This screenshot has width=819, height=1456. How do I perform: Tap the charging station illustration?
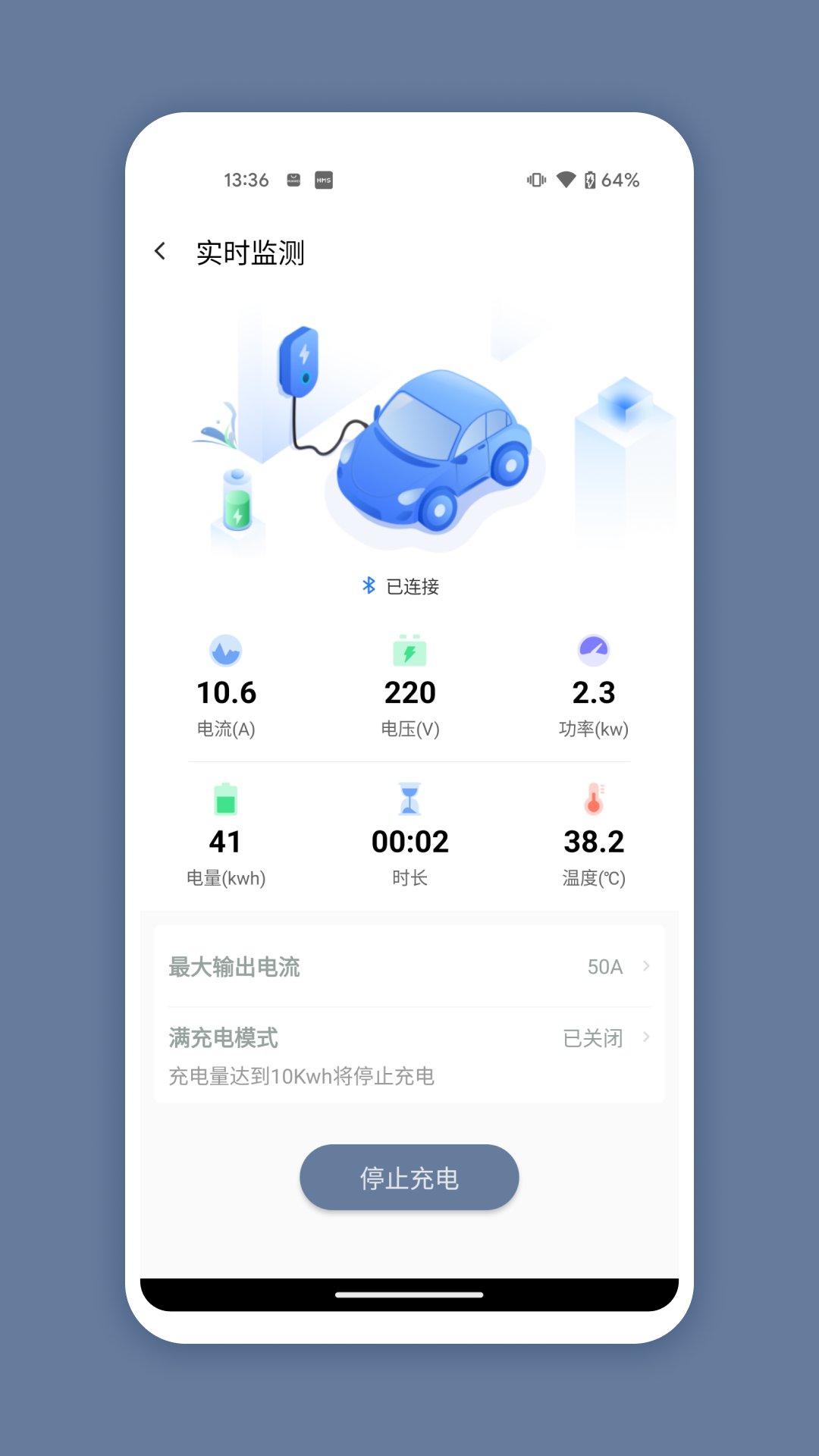pos(302,356)
